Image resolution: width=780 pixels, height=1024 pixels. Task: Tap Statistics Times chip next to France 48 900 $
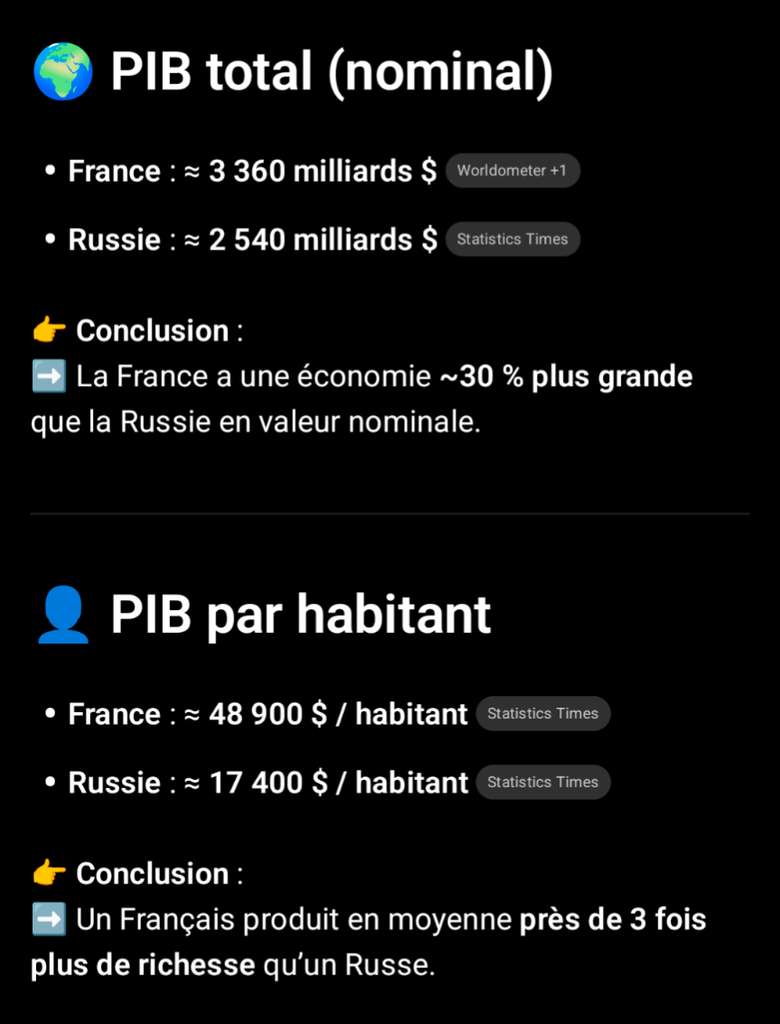542,714
